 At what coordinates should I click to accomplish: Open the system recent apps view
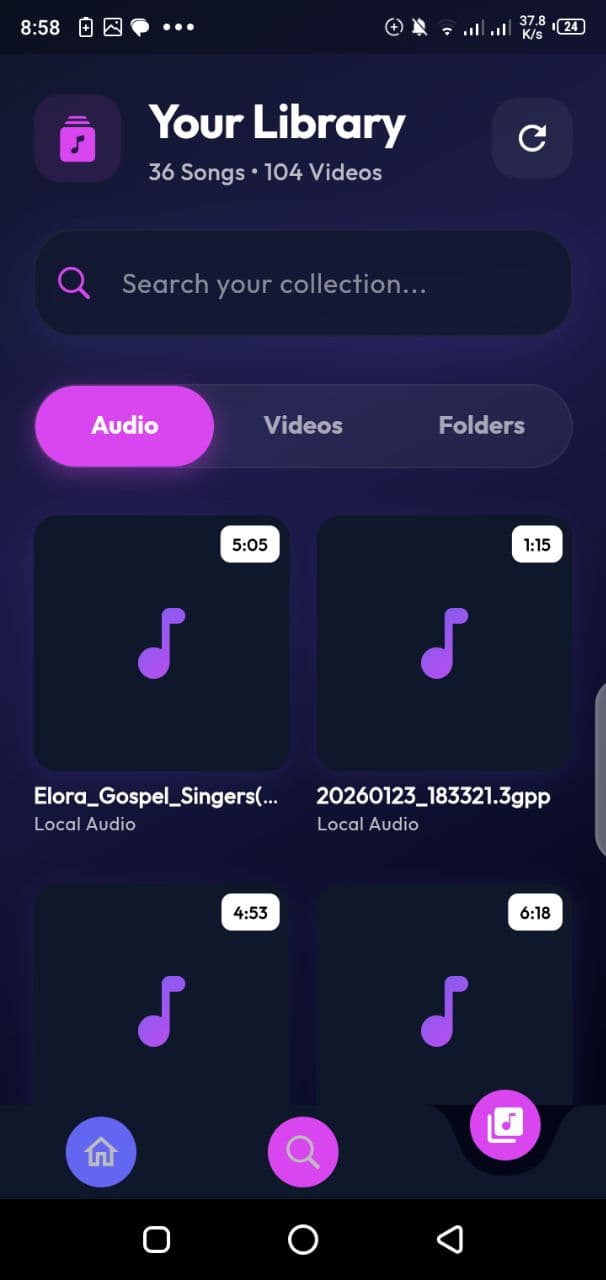(x=156, y=1240)
